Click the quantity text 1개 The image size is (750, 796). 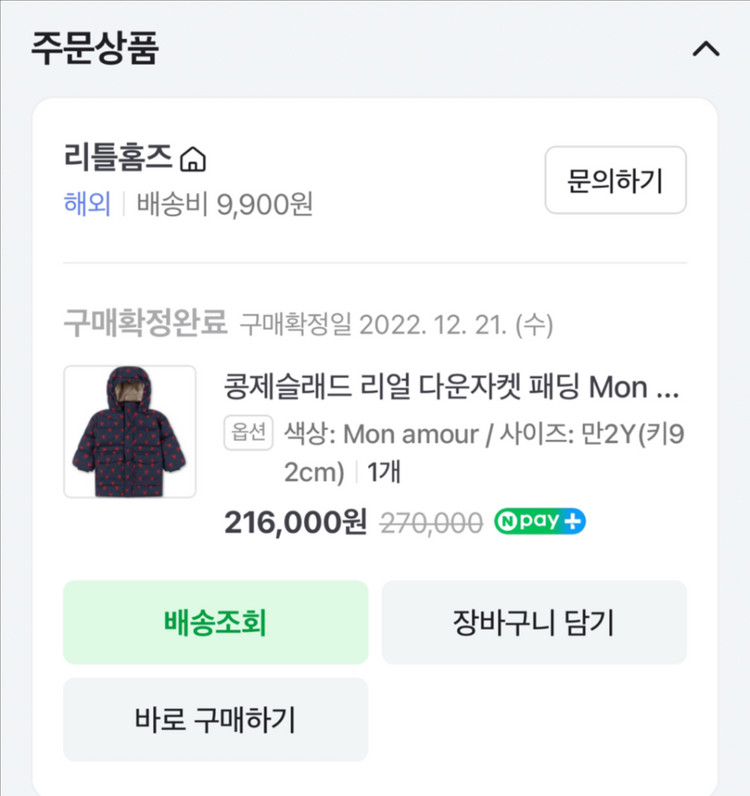click(x=381, y=470)
